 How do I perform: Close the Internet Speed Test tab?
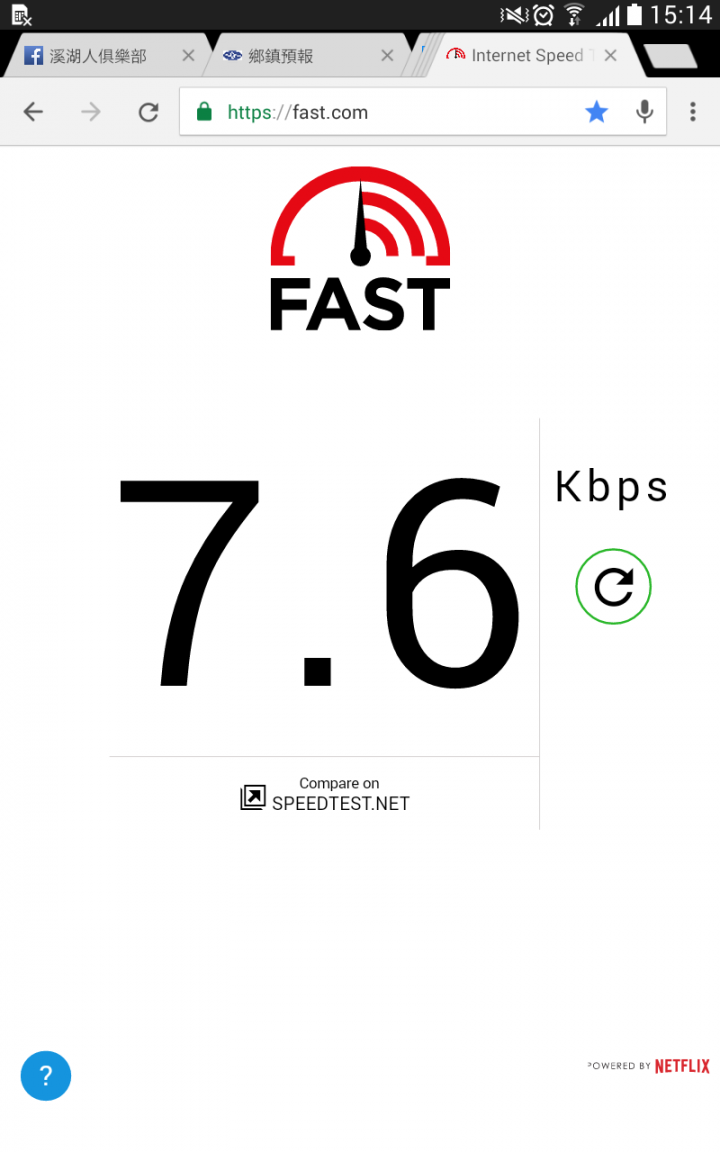(x=611, y=56)
